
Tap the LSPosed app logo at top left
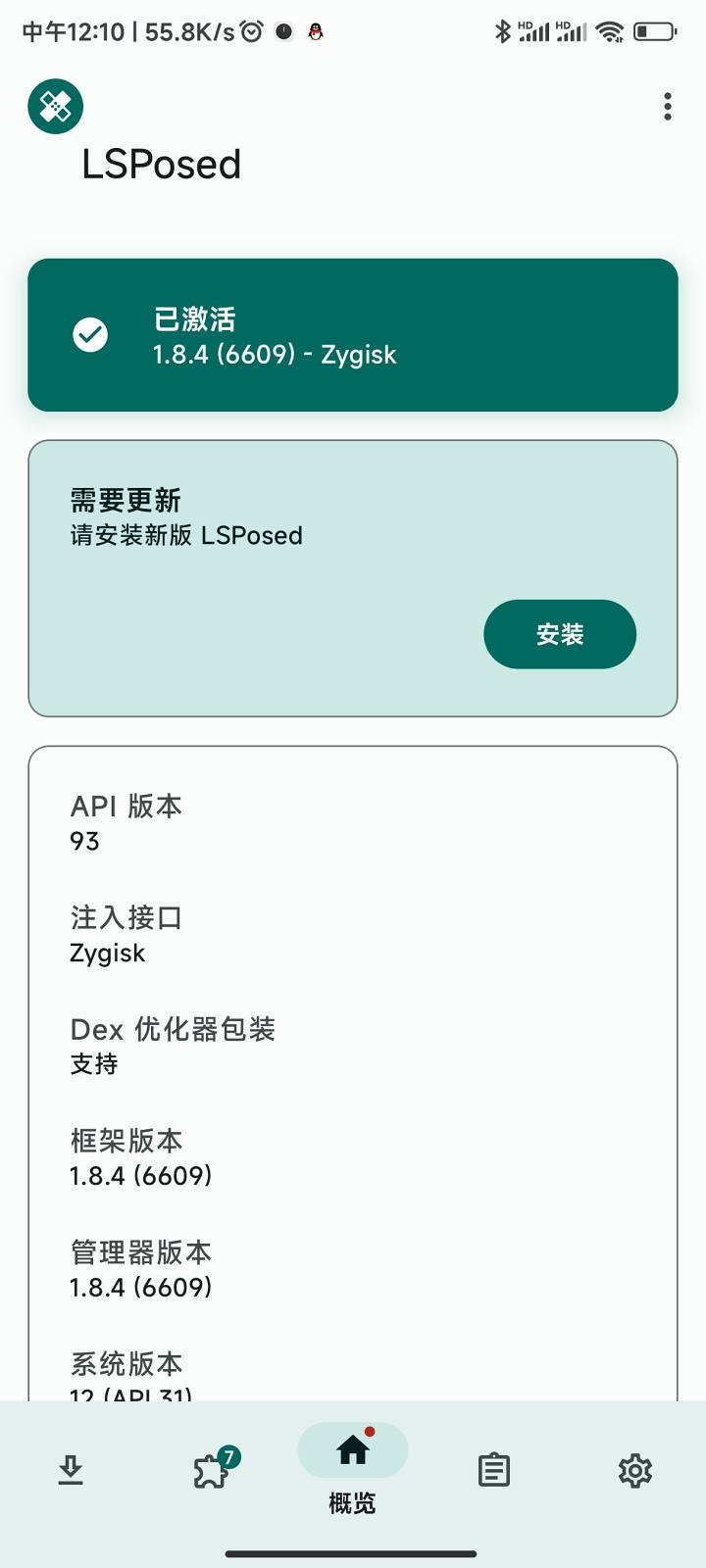[x=55, y=106]
